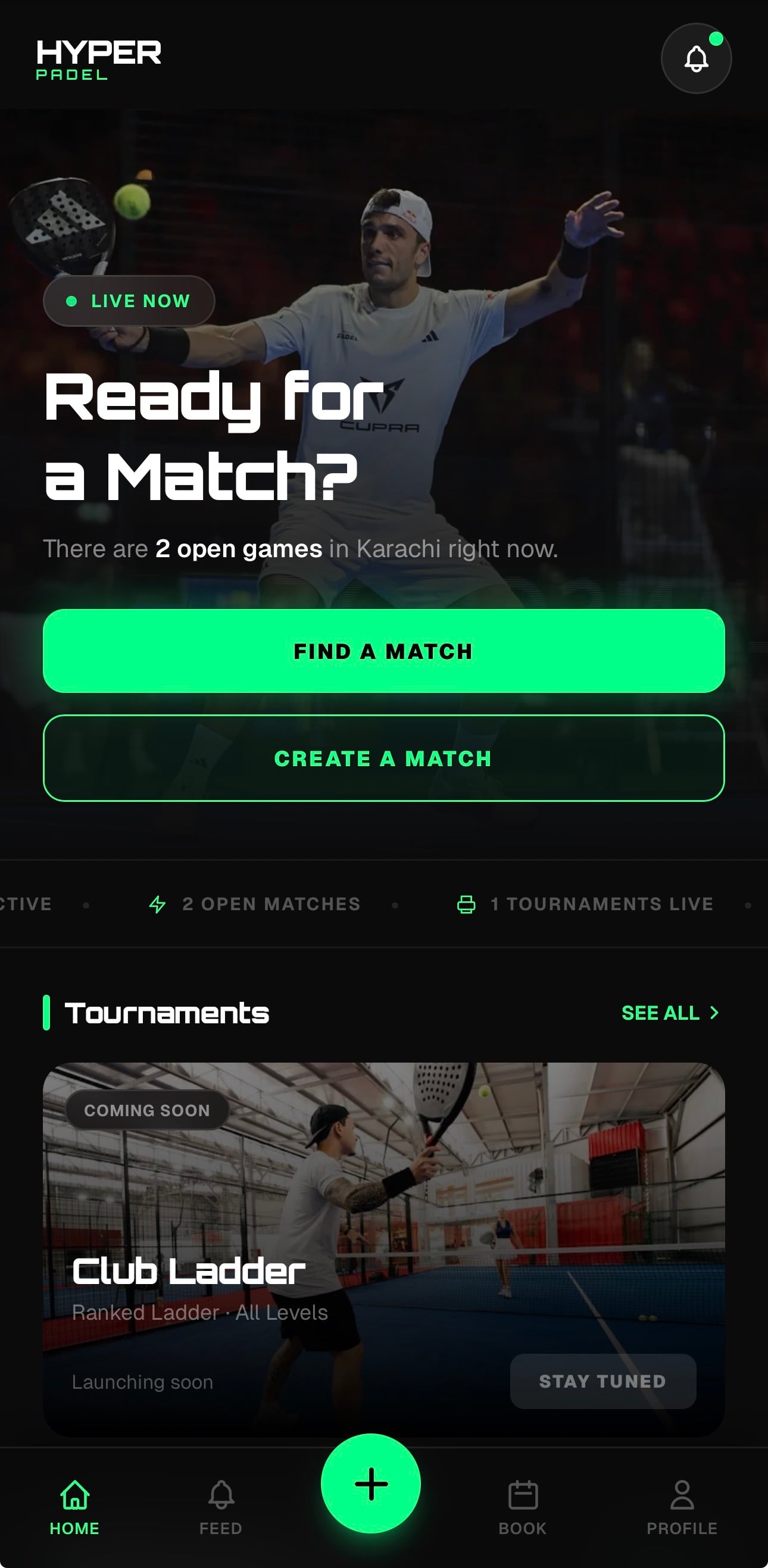
Task: Go to the Profile tab
Action: (x=682, y=1507)
